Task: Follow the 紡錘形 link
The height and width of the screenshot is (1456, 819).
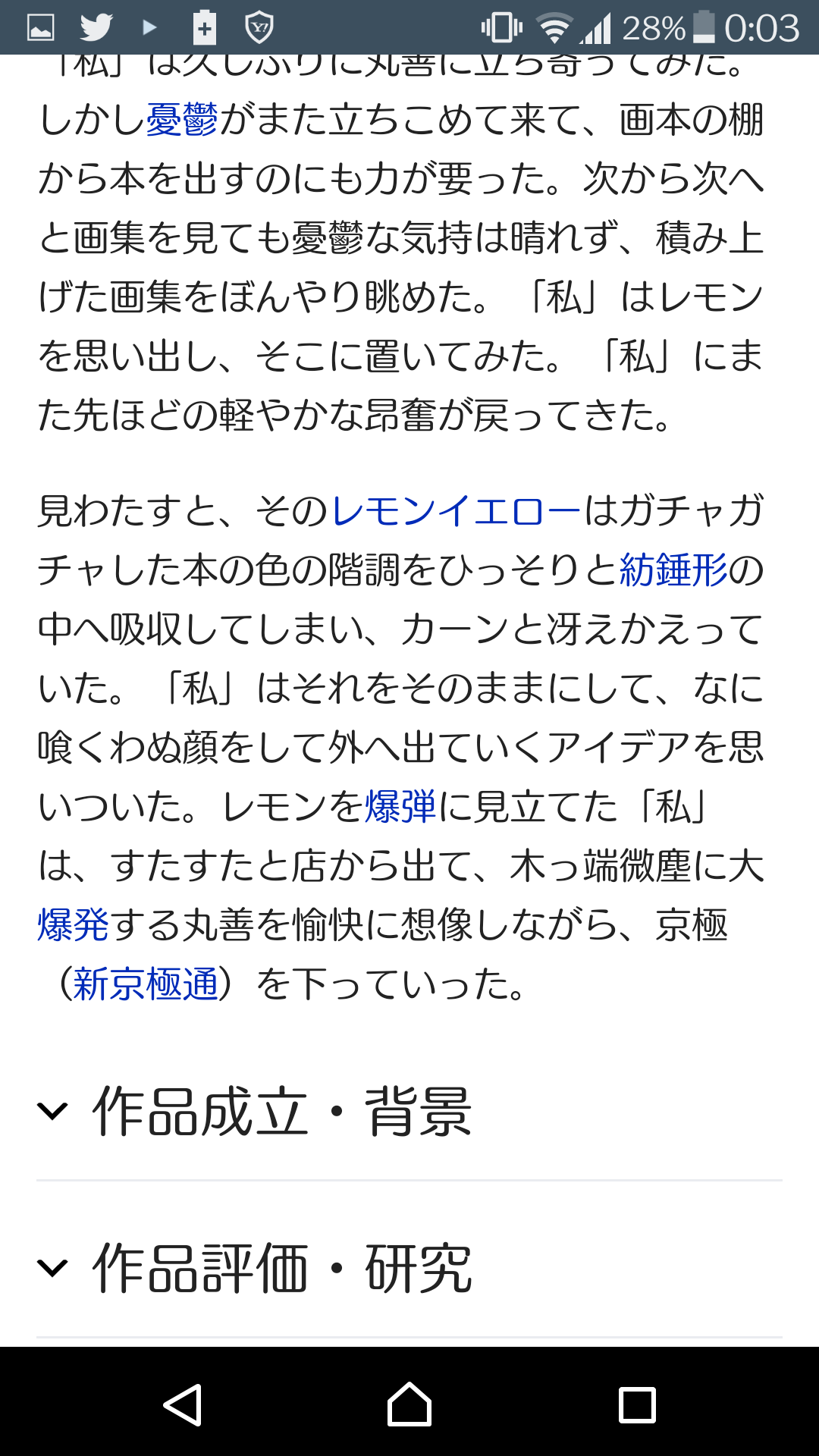Action: pos(673,570)
